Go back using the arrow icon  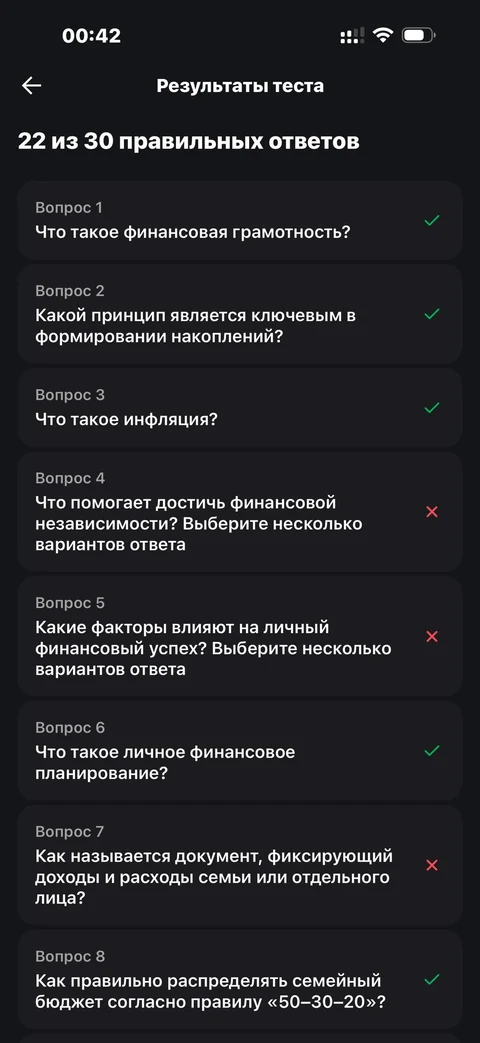pos(31,86)
